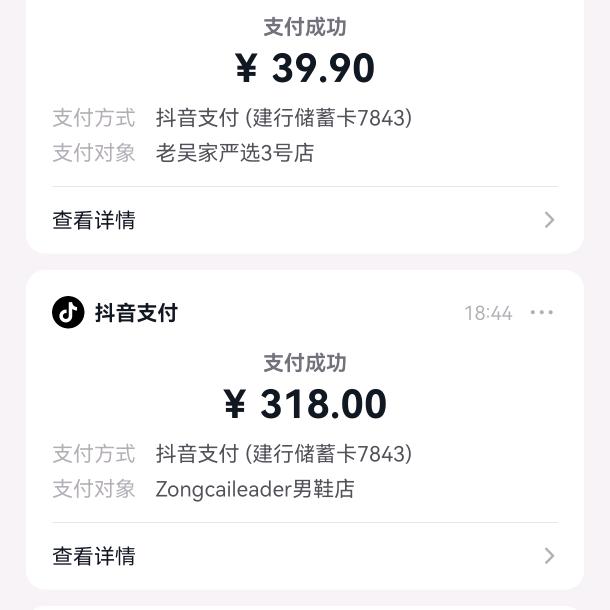Tap the 抖音支付 avatar on the 18:44 message
Viewport: 610px width, 610px height.
coord(68,313)
